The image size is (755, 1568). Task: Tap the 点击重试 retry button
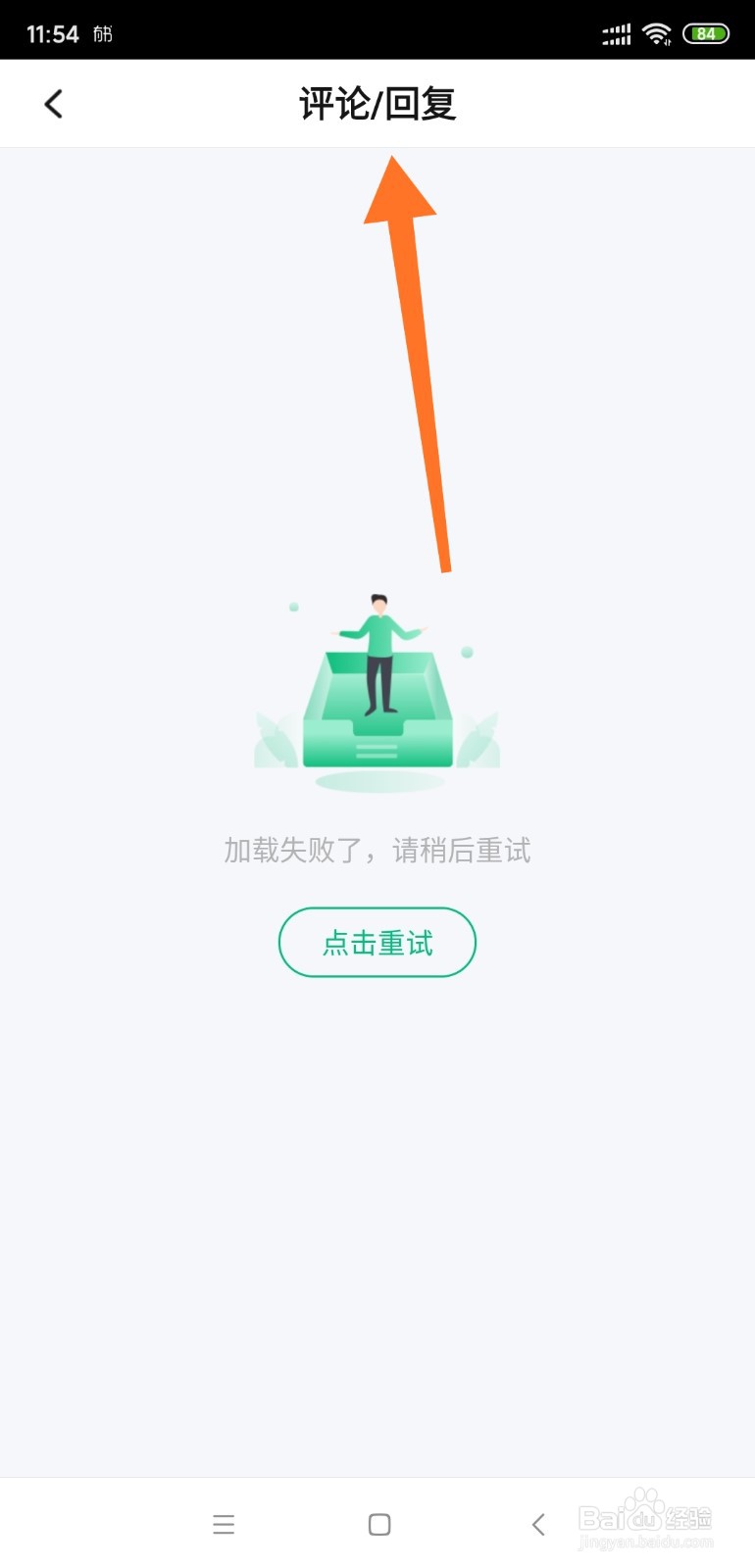click(x=377, y=942)
